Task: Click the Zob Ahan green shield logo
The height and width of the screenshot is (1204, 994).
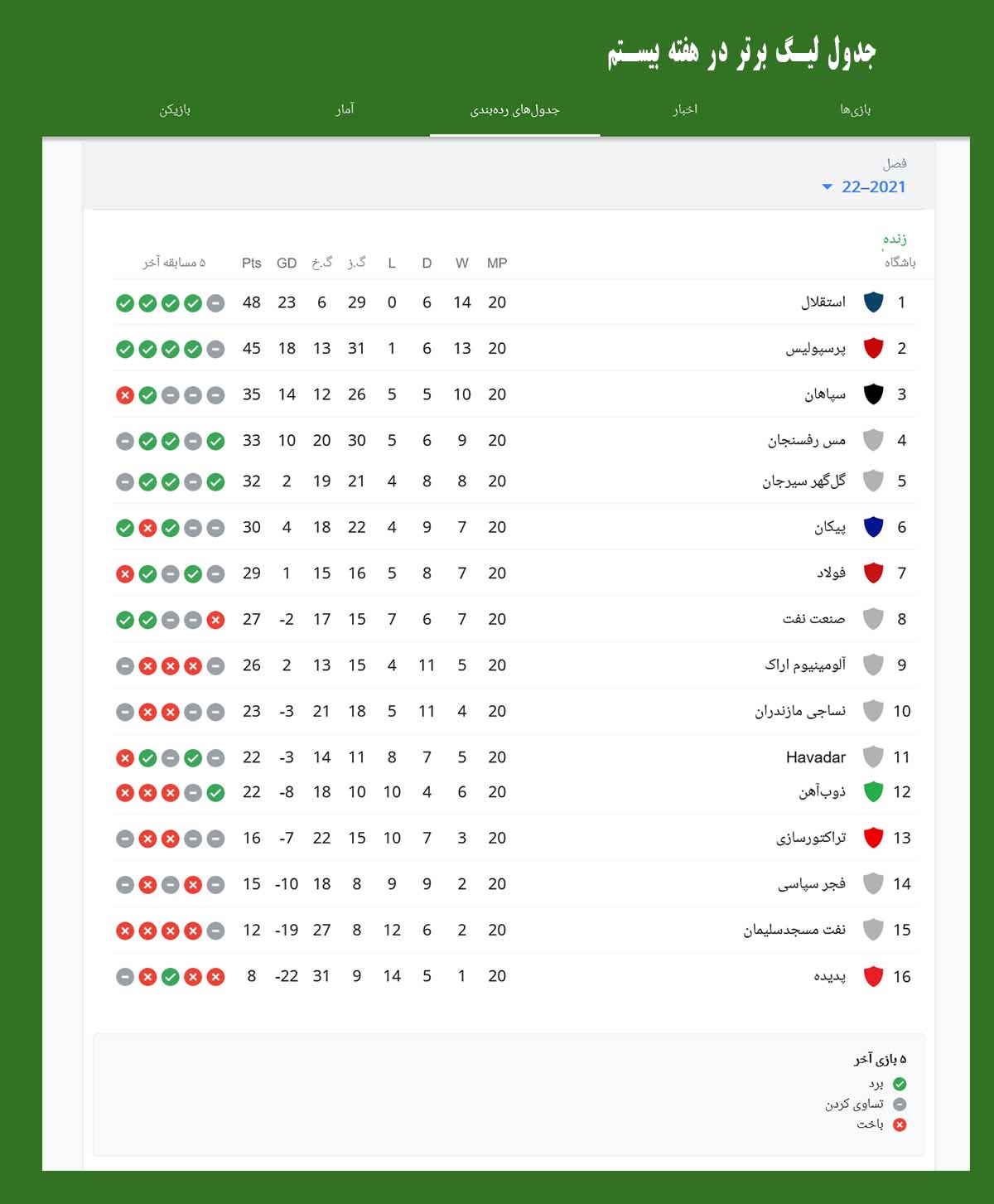Action: coord(873,791)
